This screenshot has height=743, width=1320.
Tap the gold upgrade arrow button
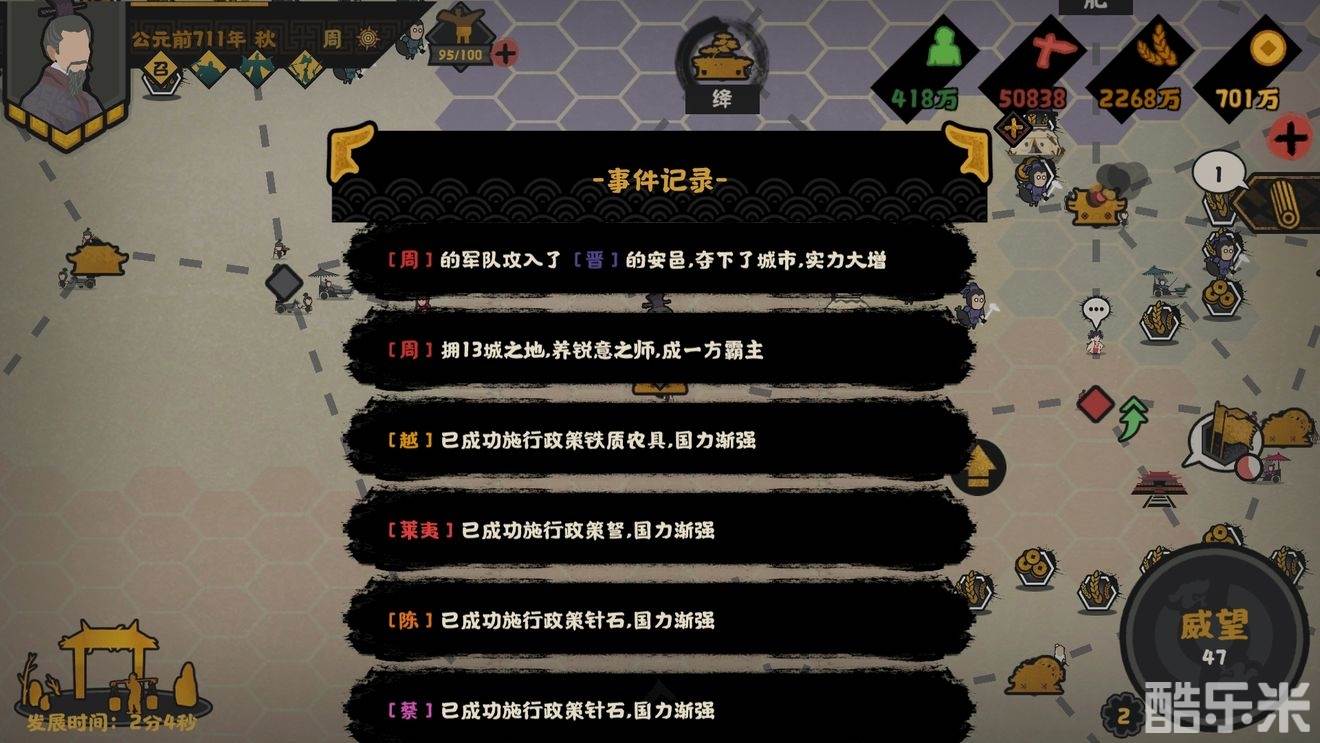[x=979, y=467]
